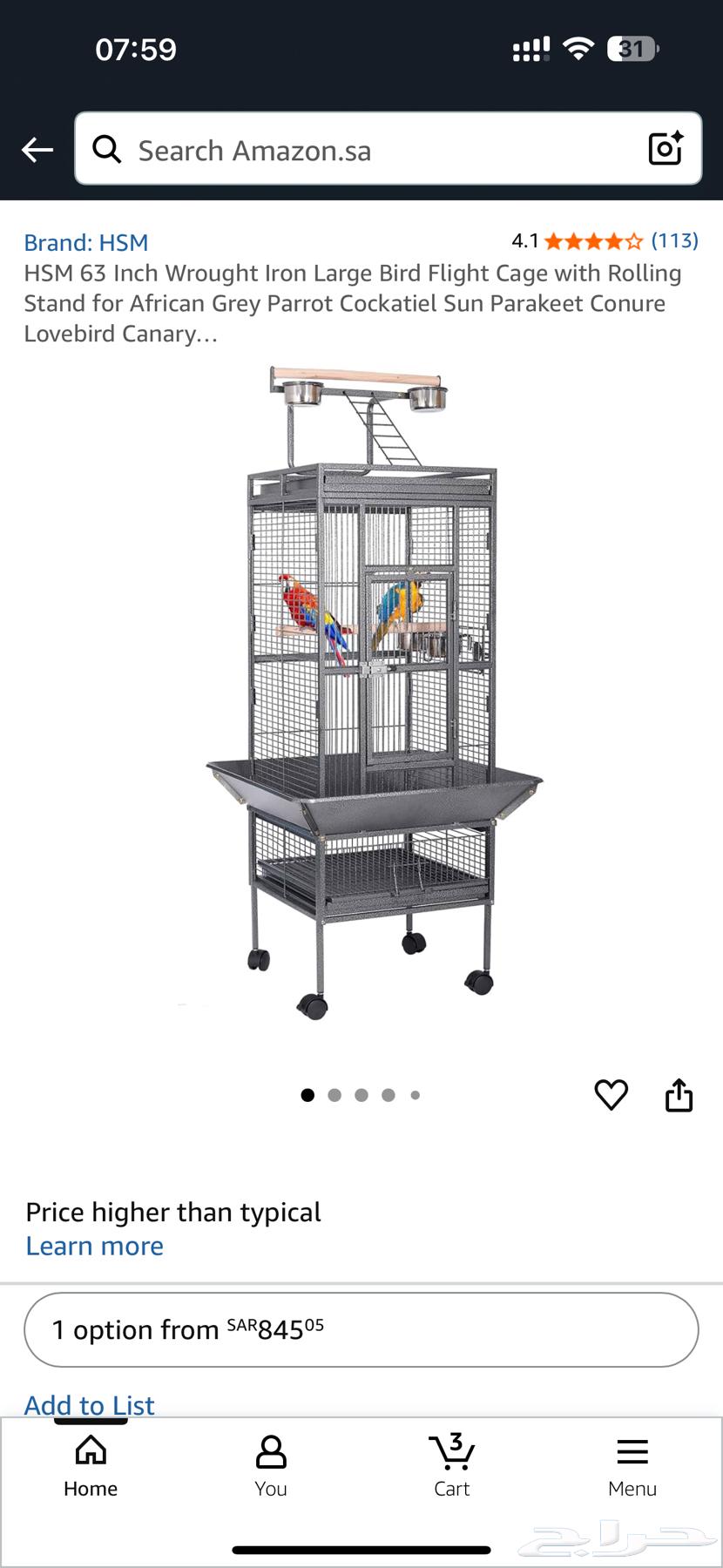Open the Brand: HSM link
723x1568 pixels.
click(86, 242)
